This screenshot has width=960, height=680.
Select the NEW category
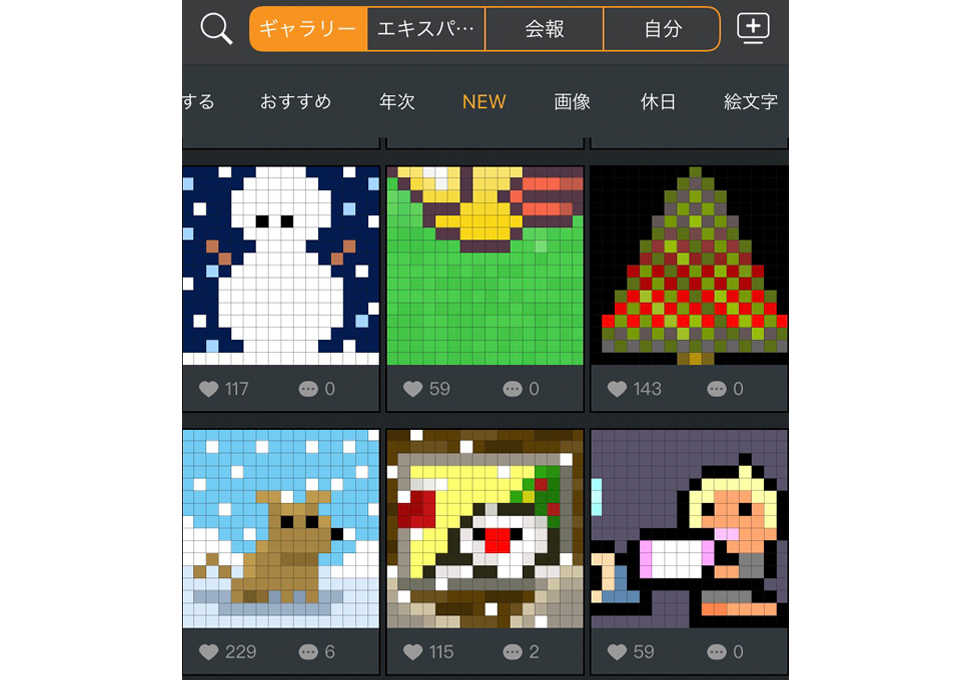click(484, 101)
